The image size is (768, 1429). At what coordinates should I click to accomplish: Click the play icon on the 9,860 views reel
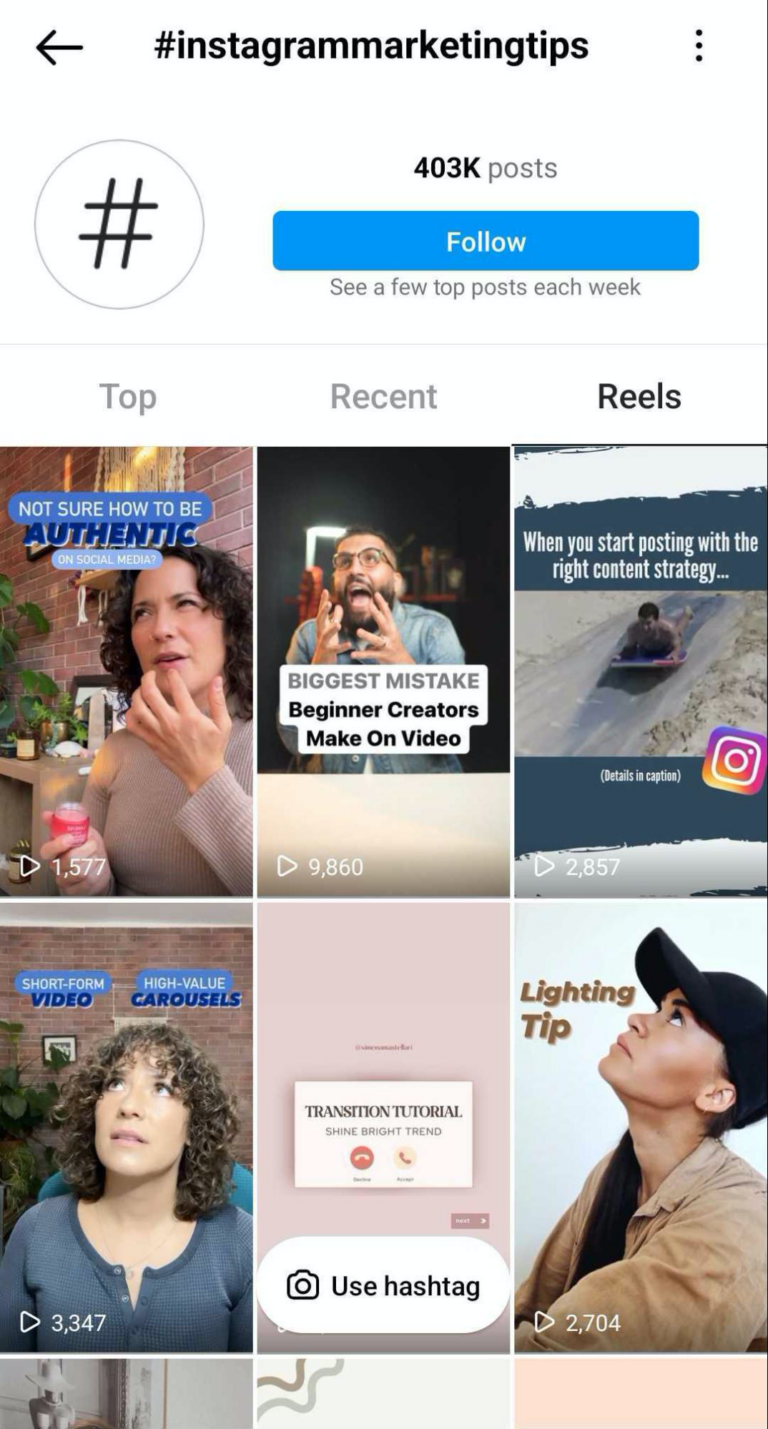coord(287,867)
